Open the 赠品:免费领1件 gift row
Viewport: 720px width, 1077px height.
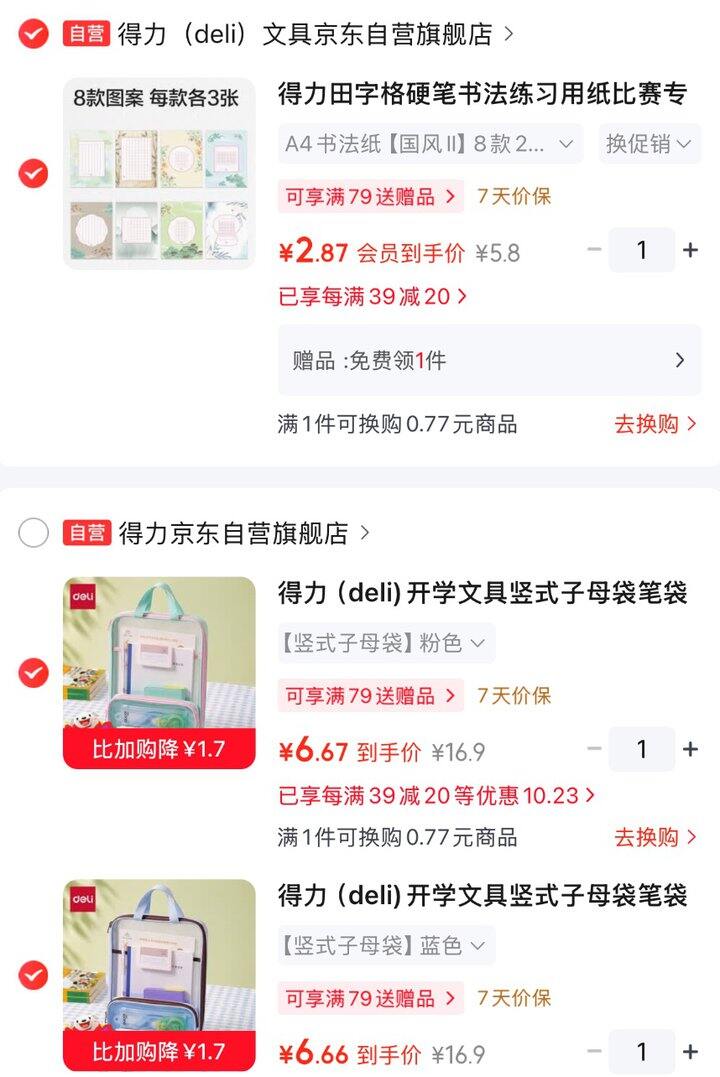click(x=489, y=360)
